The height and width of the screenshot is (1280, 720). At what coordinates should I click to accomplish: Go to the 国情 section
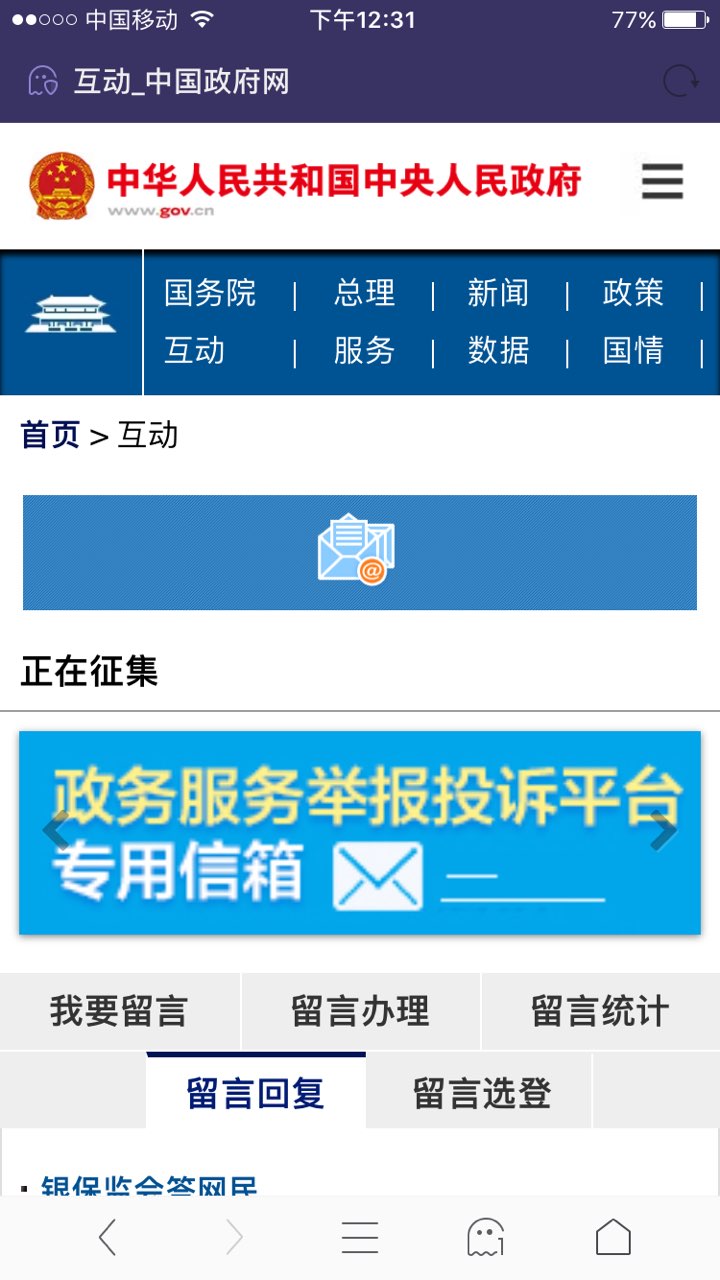(x=633, y=351)
